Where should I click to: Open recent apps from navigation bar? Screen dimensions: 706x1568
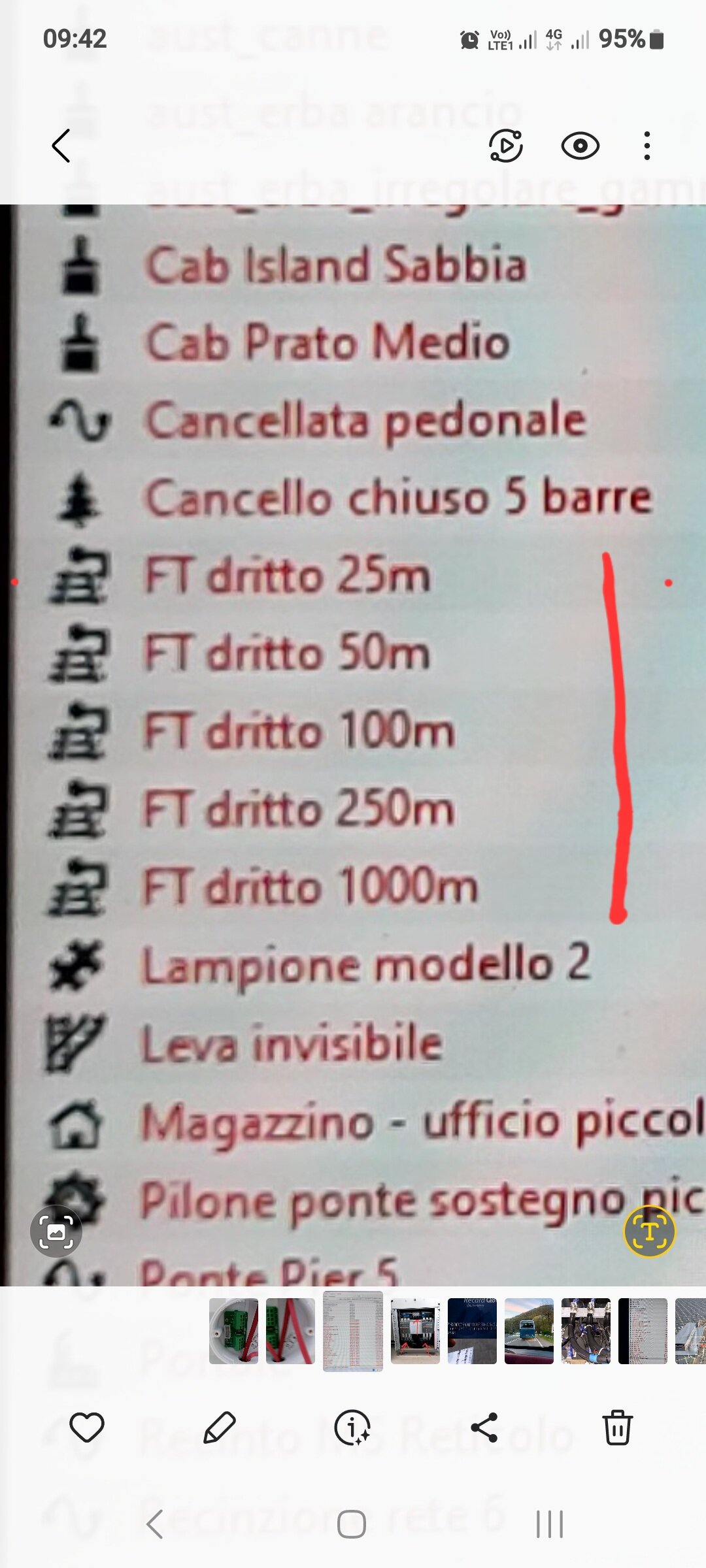pos(549,1524)
